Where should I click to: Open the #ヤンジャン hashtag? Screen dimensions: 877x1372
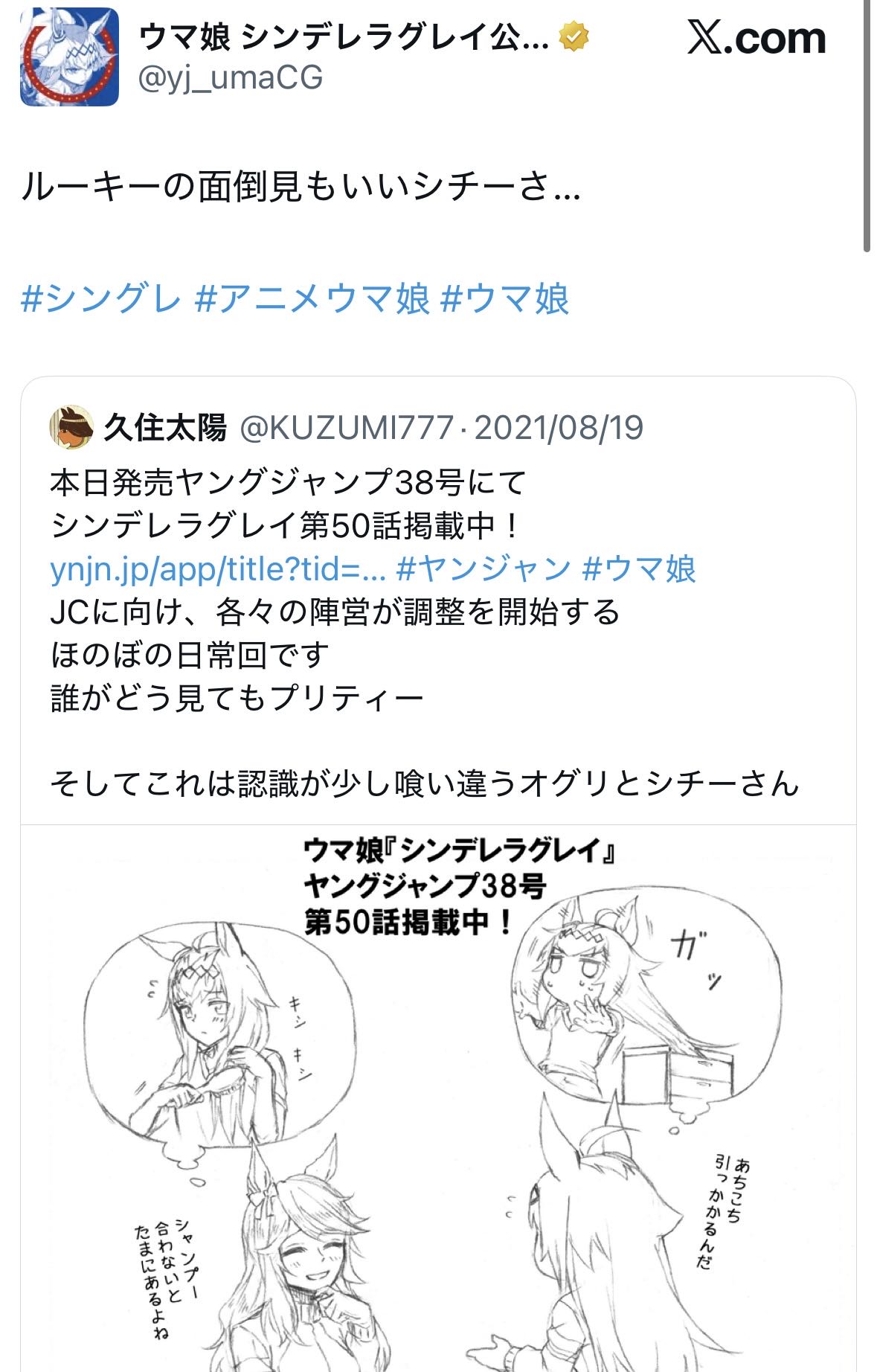click(484, 570)
